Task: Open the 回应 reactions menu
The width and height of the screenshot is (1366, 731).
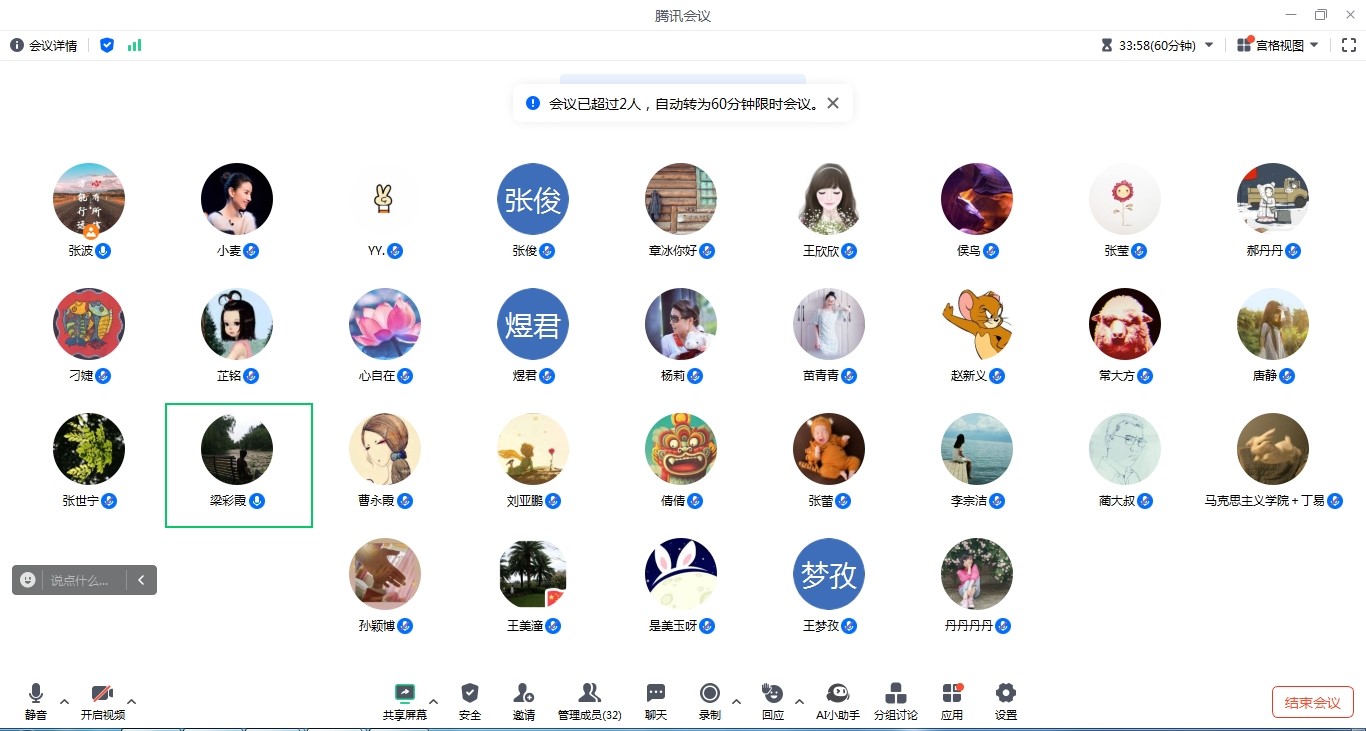Action: pyautogui.click(x=772, y=700)
